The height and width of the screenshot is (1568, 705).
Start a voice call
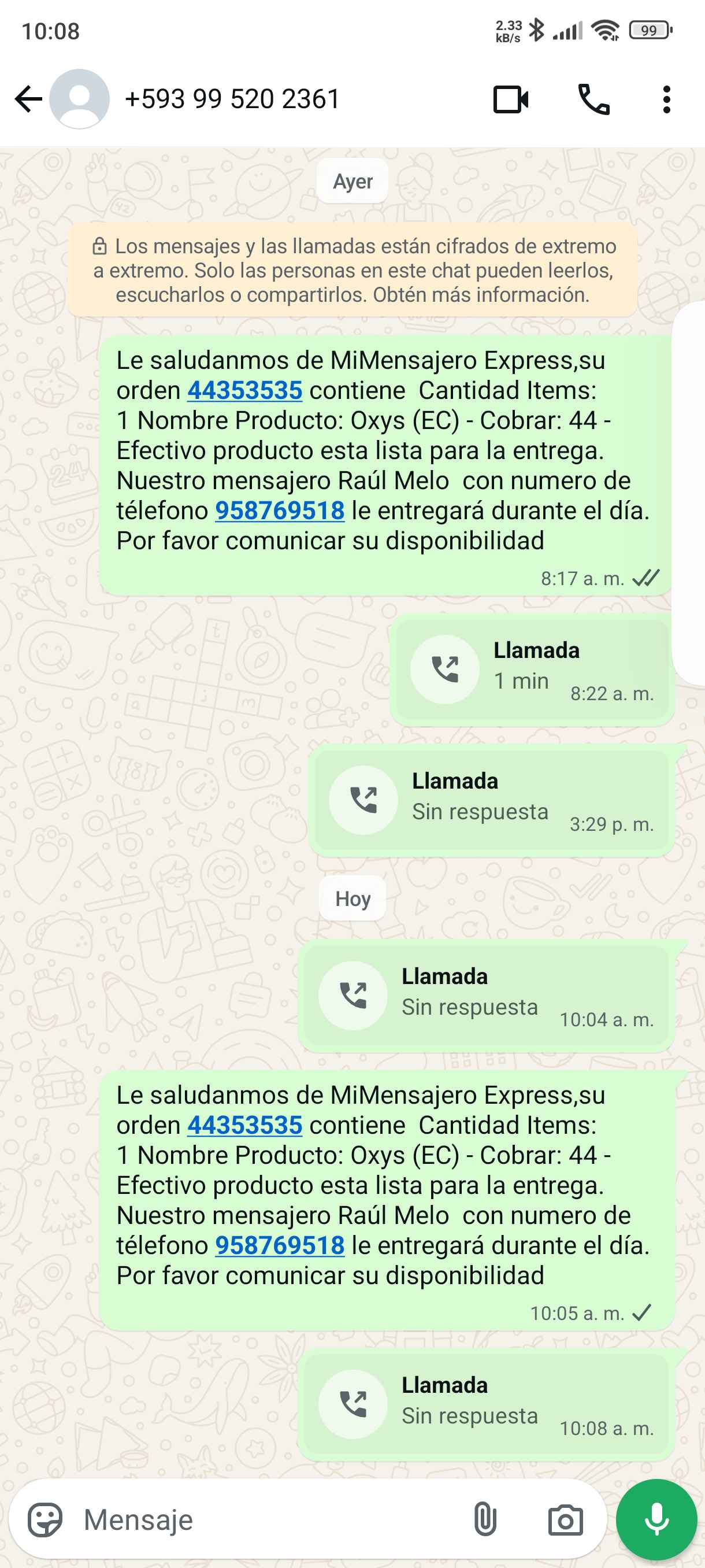coord(593,100)
